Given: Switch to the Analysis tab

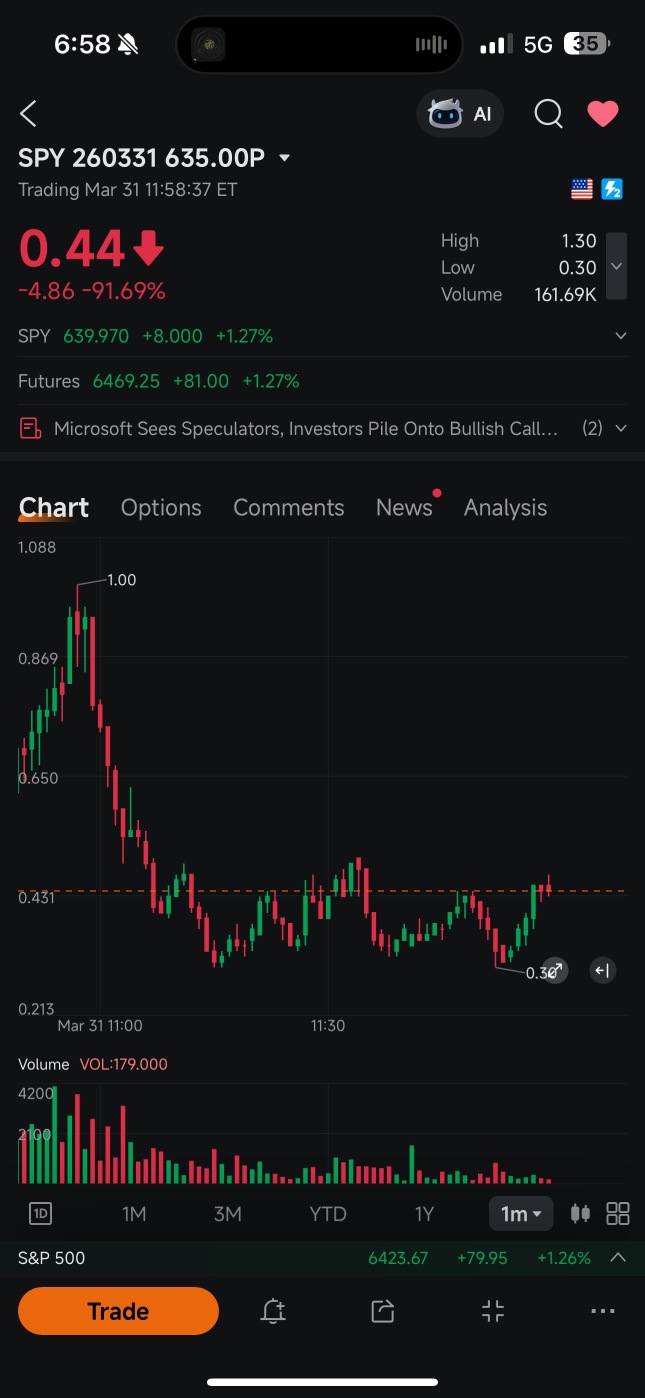Looking at the screenshot, I should 505,508.
